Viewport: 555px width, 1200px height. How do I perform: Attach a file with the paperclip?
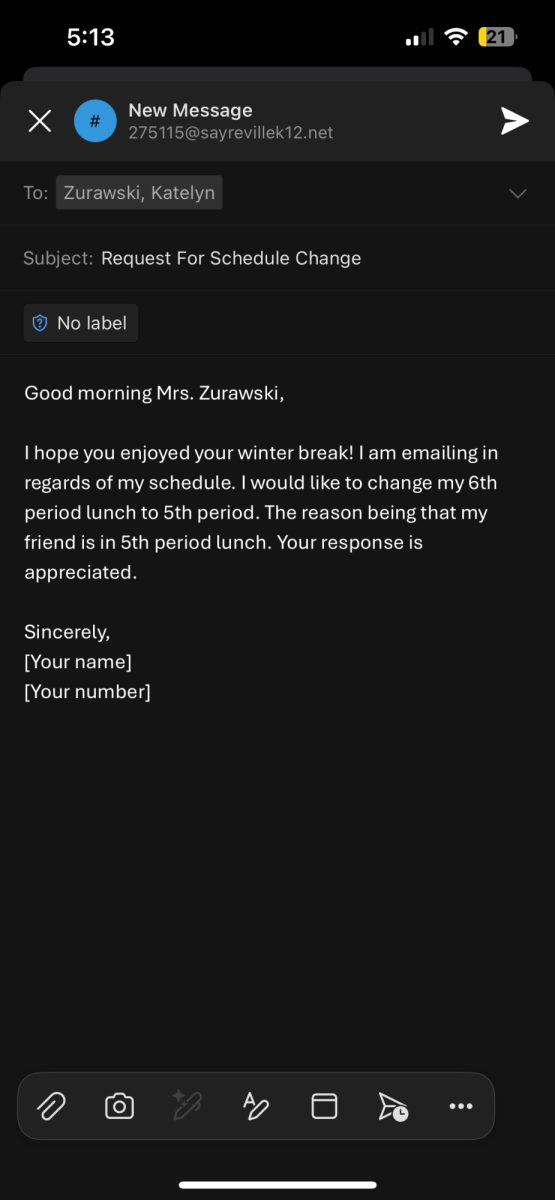click(52, 1106)
